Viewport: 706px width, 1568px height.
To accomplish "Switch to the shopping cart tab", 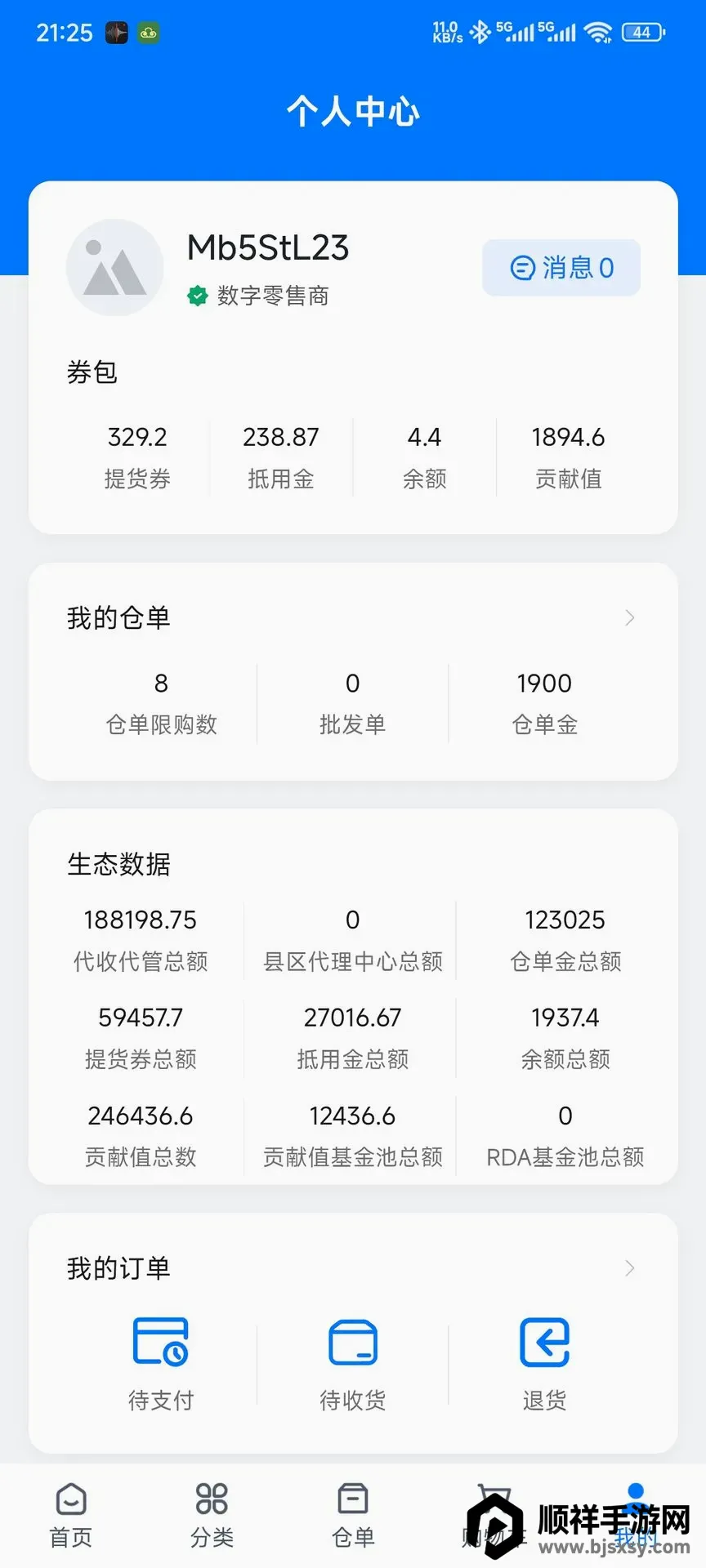I will click(x=494, y=1516).
